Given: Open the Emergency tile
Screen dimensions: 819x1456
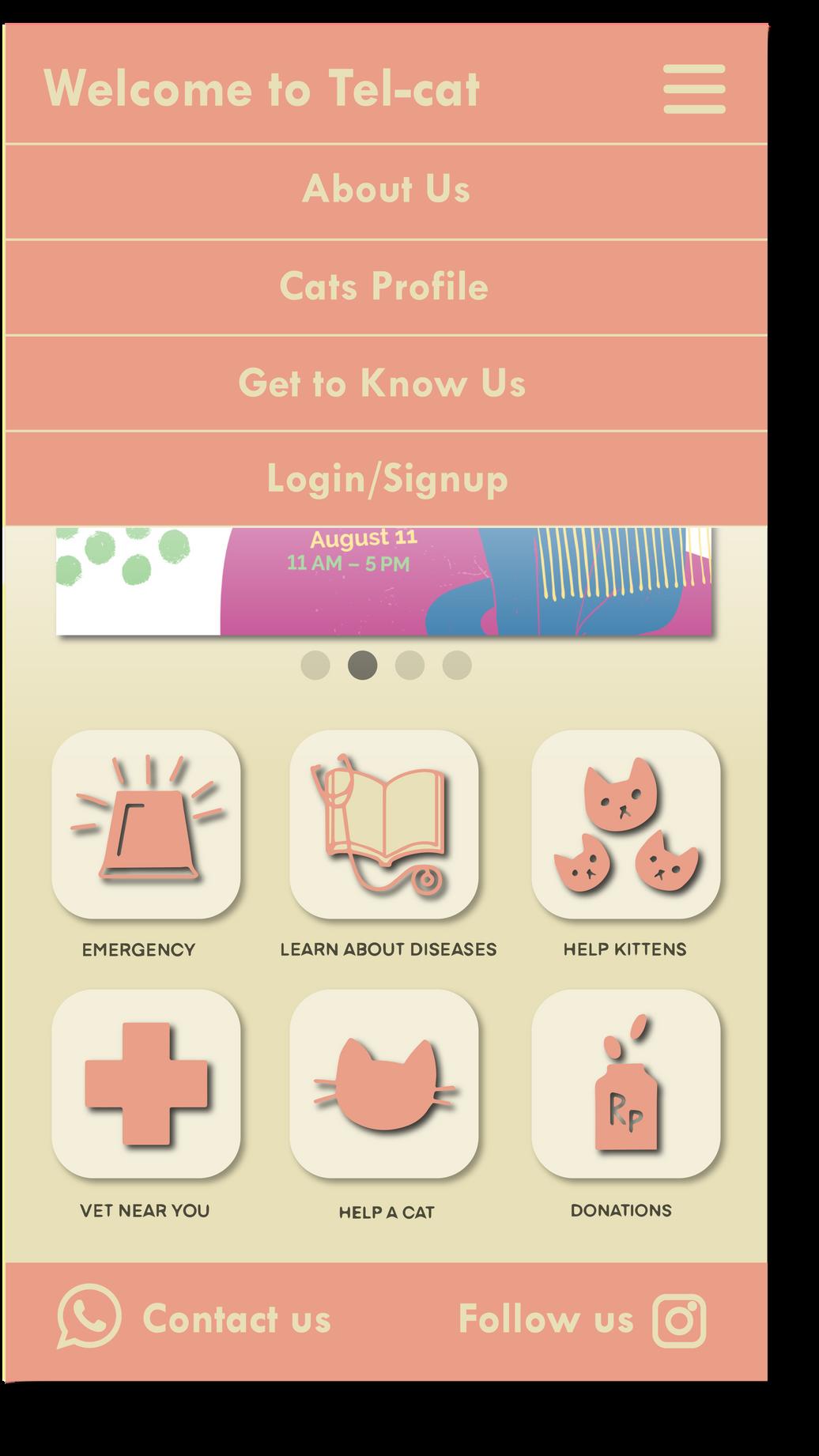Looking at the screenshot, I should [146, 824].
